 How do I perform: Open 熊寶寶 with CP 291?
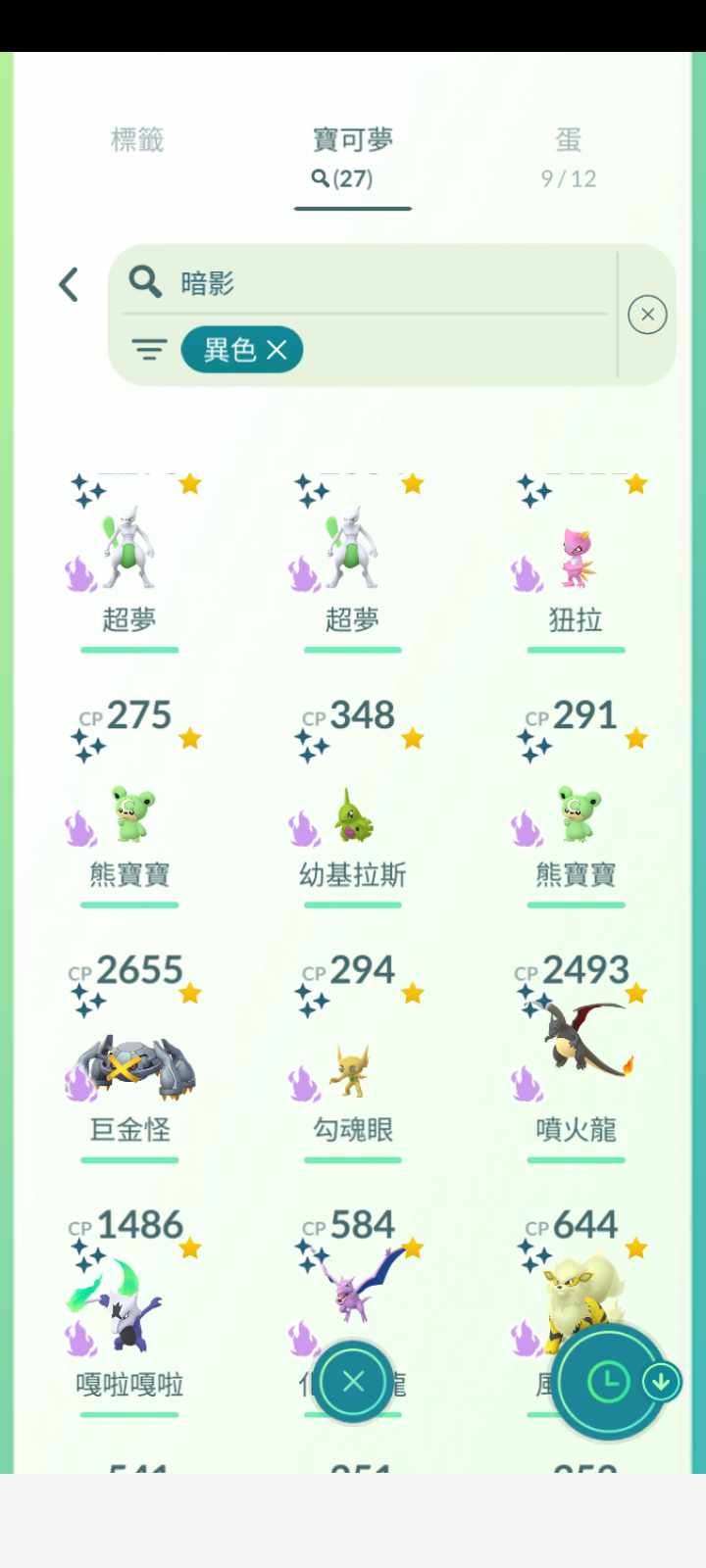pyautogui.click(x=576, y=813)
